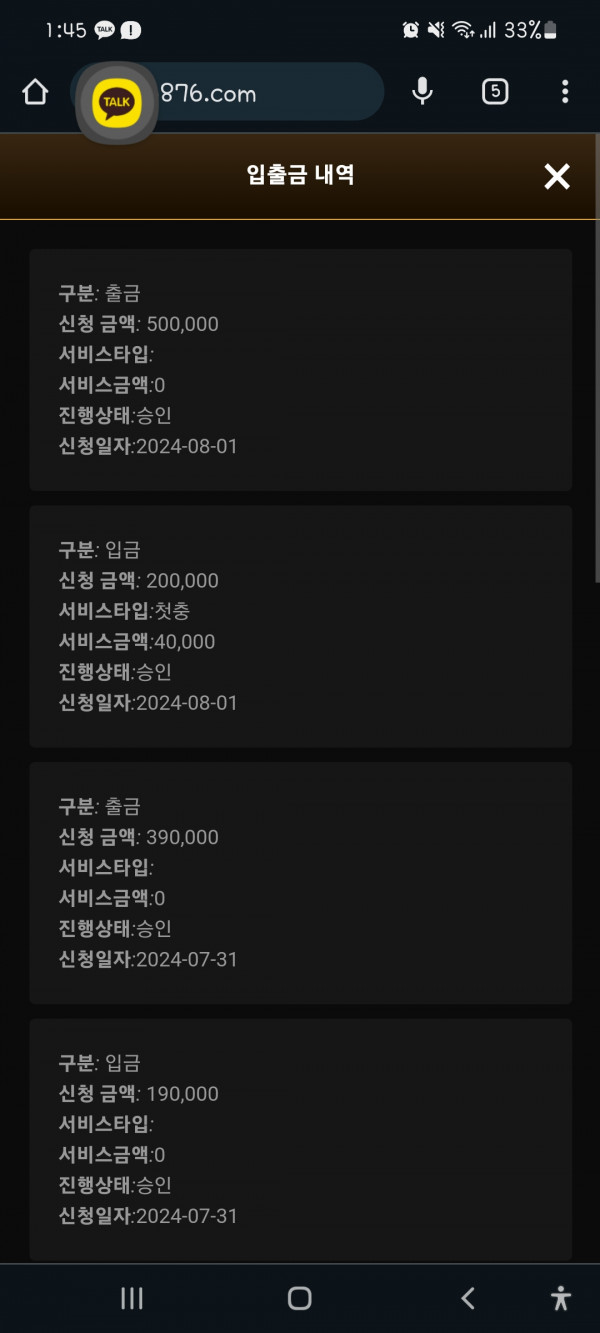This screenshot has width=600, height=1333.
Task: Go back using the system back button
Action: coord(467,1298)
